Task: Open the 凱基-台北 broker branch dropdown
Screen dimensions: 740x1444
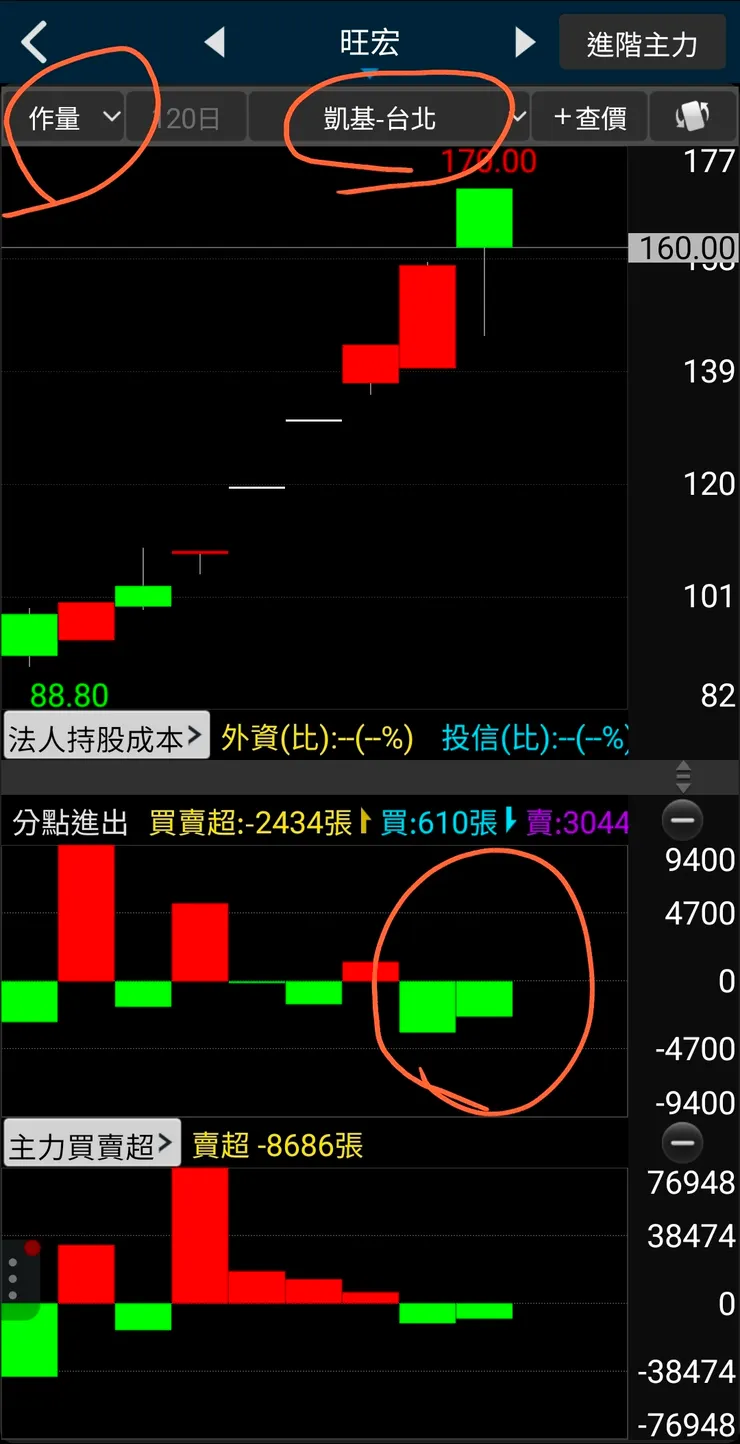Action: [x=400, y=117]
